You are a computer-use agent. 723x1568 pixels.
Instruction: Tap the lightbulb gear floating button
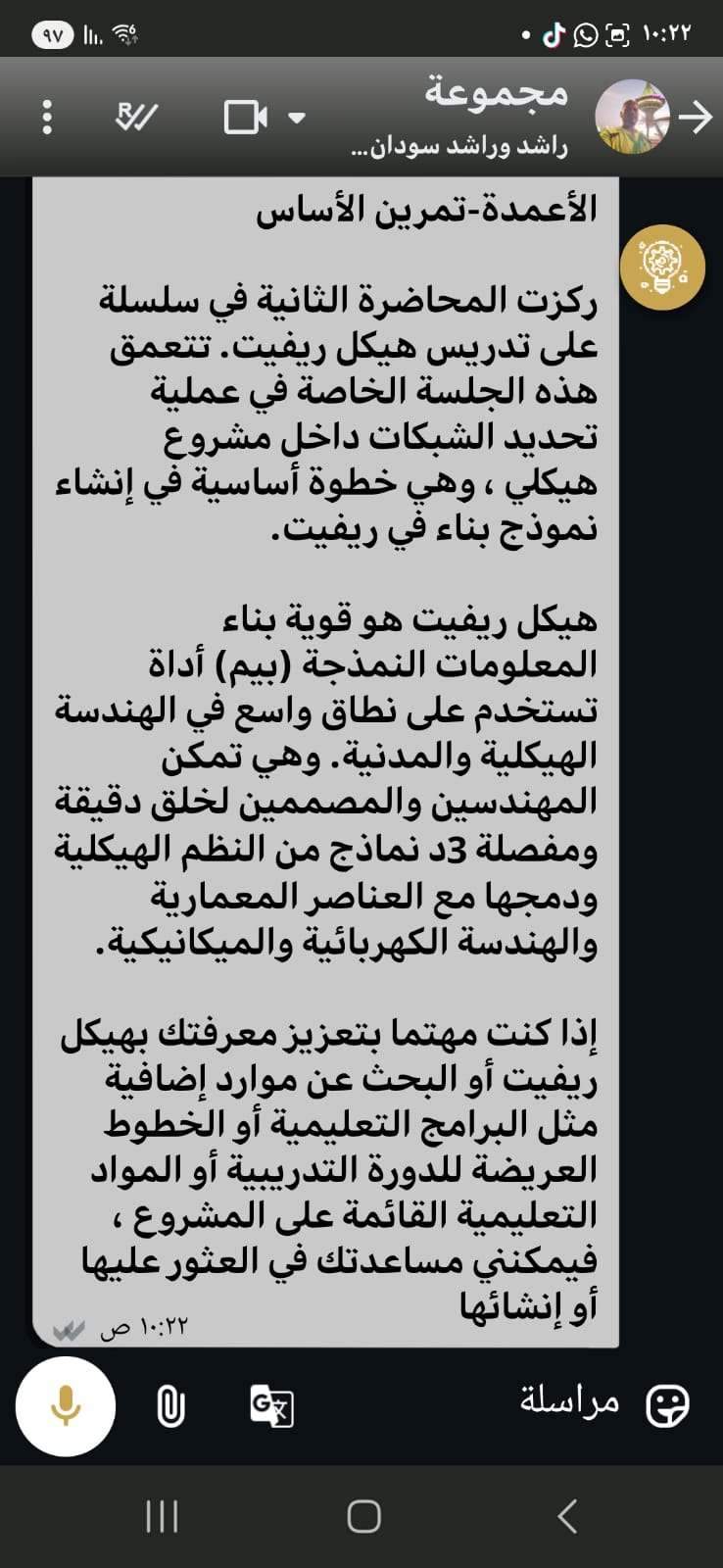click(x=663, y=268)
